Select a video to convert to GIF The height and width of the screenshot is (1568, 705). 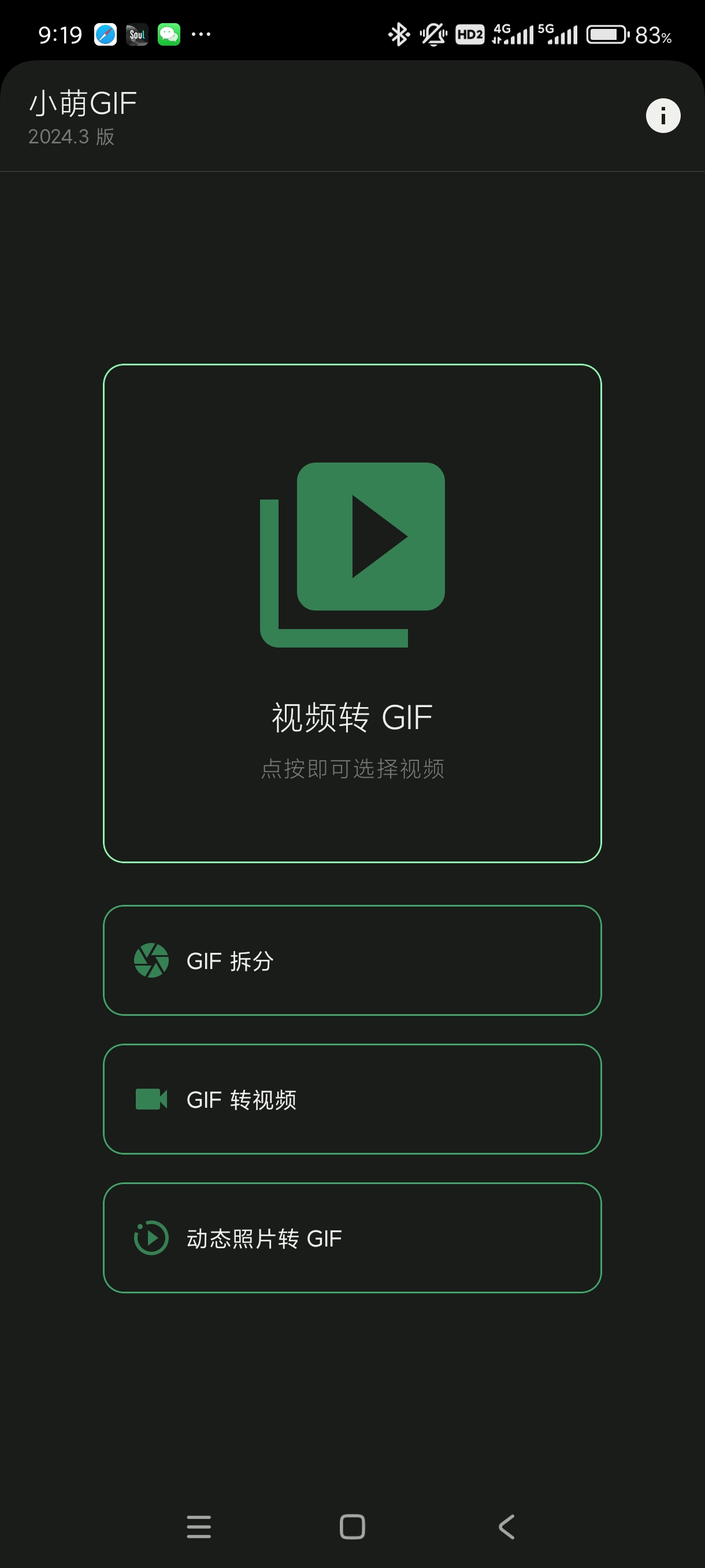pos(352,612)
